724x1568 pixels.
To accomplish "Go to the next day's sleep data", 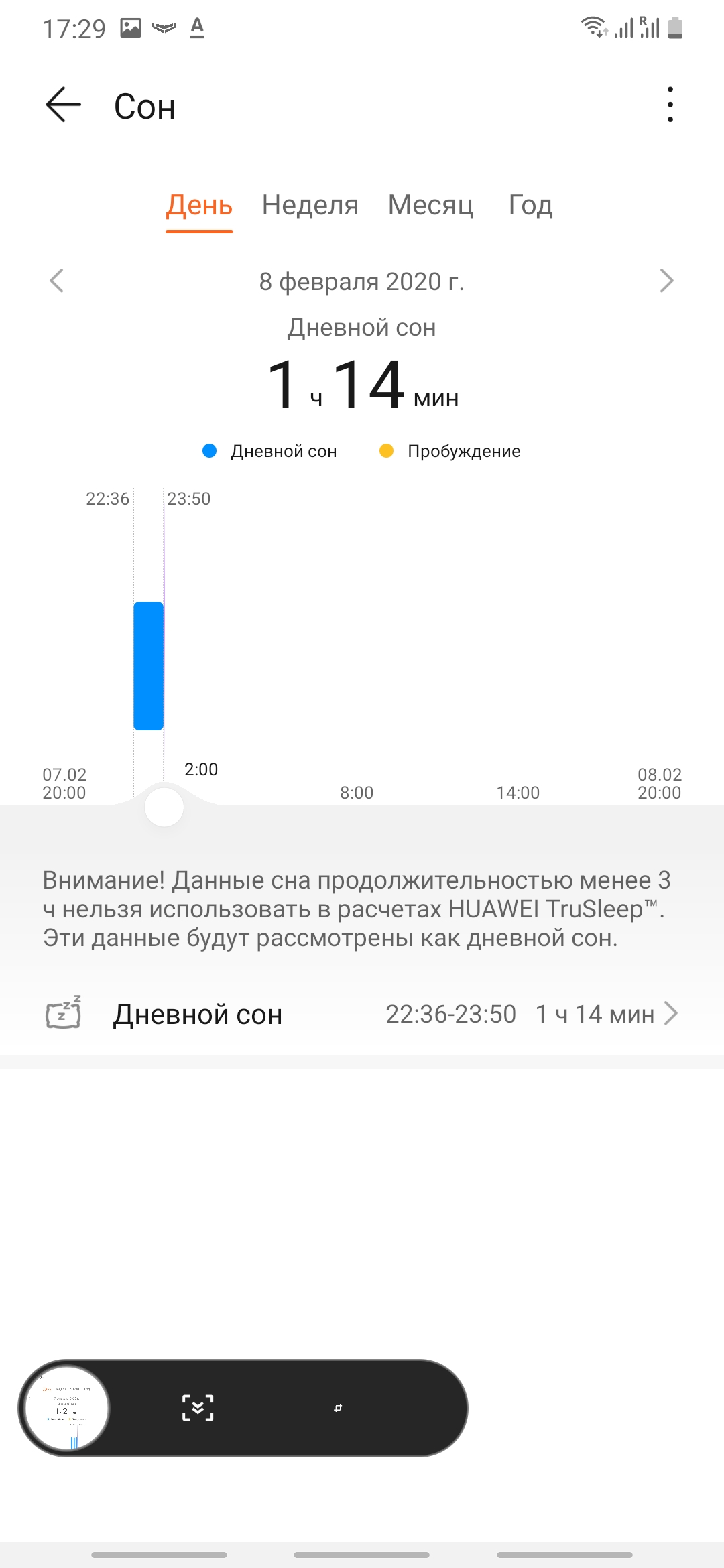I will pos(666,281).
